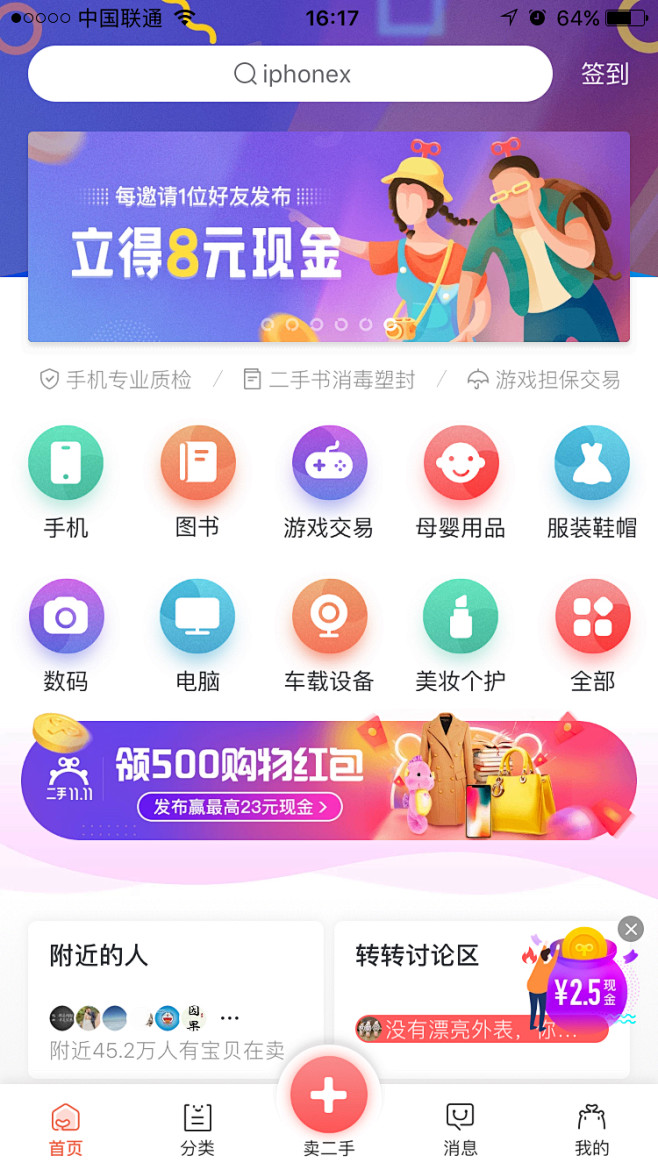Viewport: 658px width, 1170px height.
Task: Select 游戏交易 category
Action: 329,483
